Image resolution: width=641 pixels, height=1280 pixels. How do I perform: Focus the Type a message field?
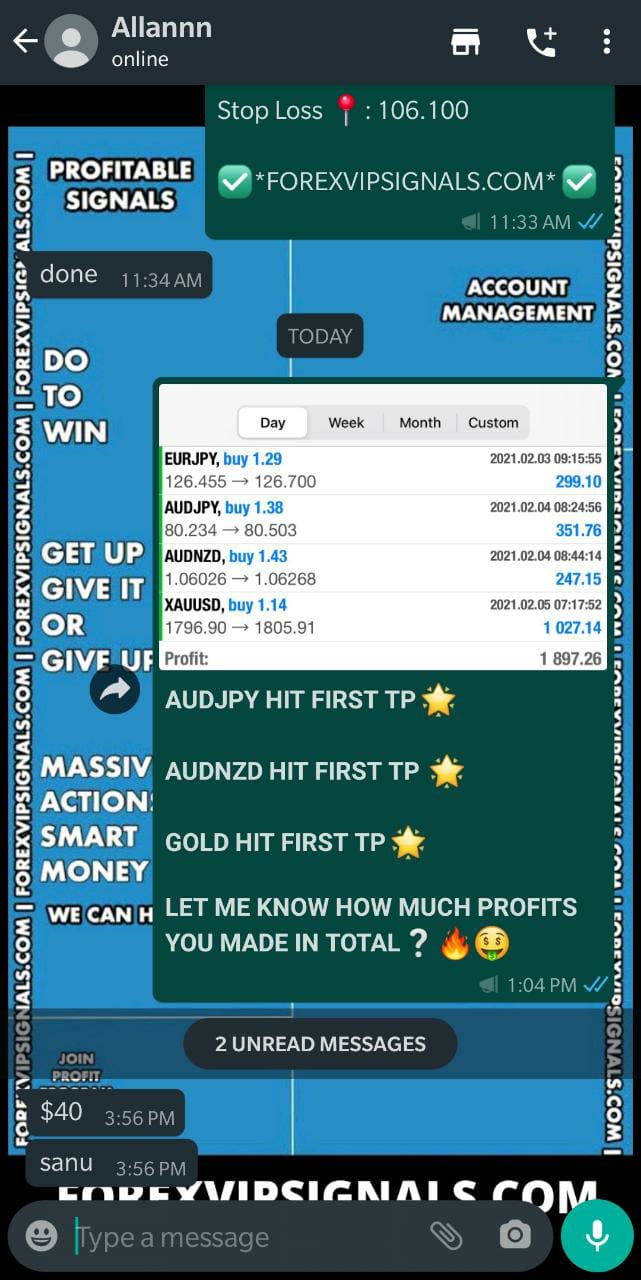tap(240, 1237)
